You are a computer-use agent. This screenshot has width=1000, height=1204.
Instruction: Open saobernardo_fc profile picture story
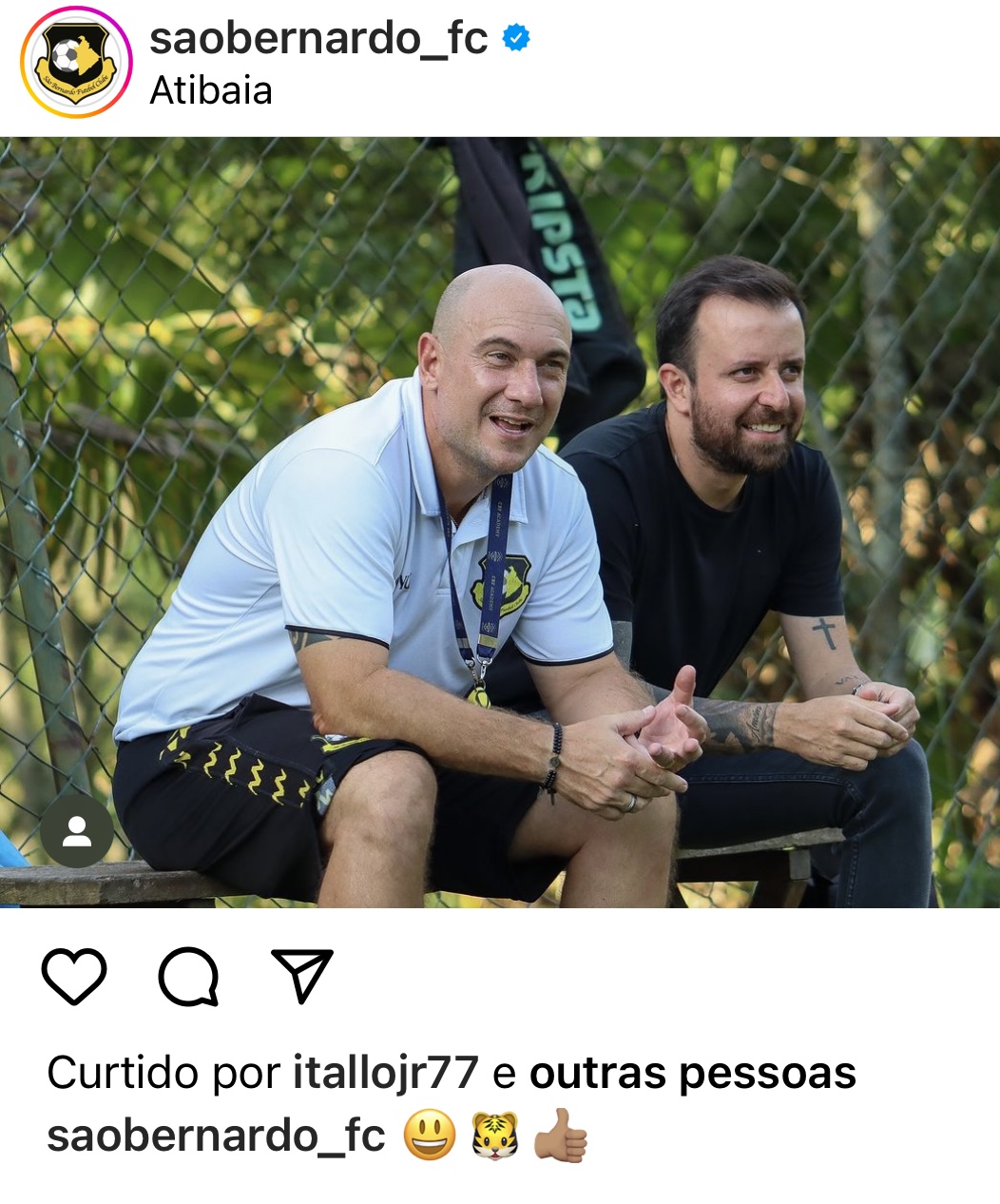click(76, 63)
